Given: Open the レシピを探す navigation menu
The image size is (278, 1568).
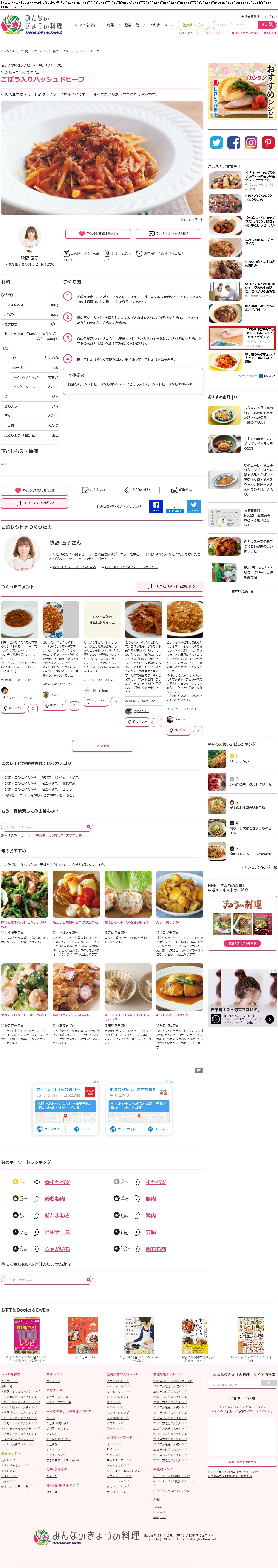Looking at the screenshot, I should (x=85, y=25).
